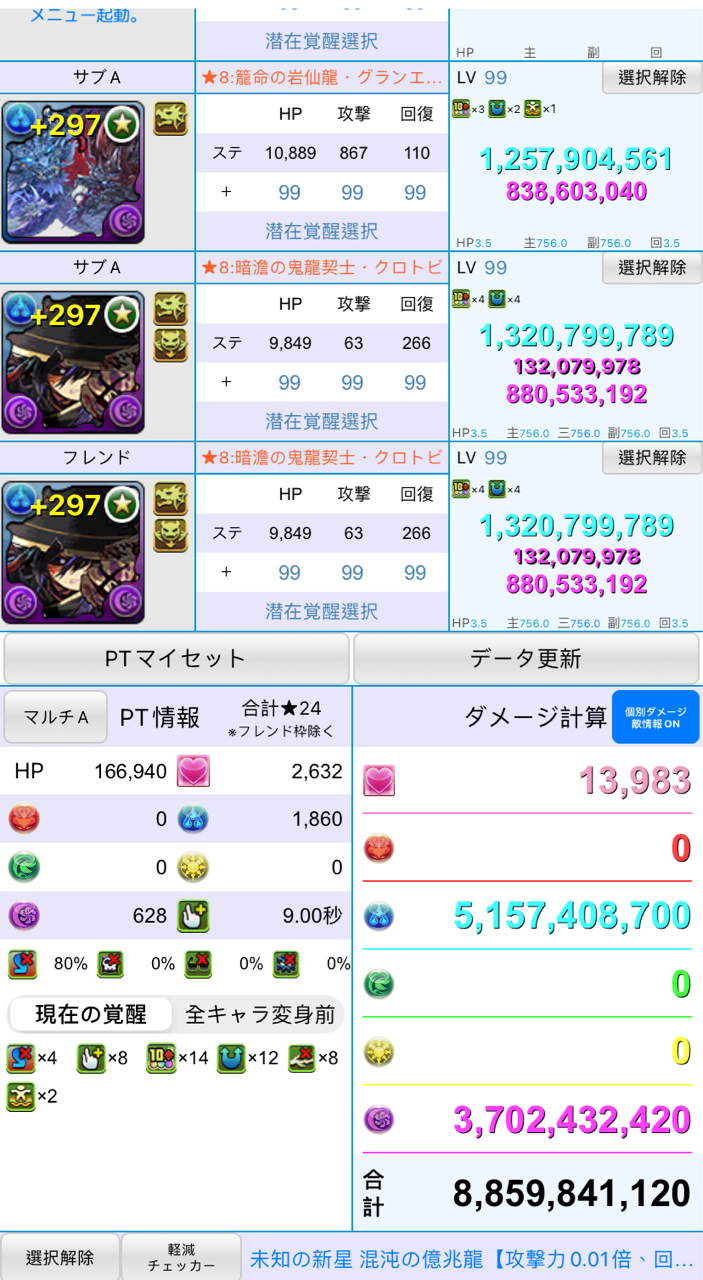The height and width of the screenshot is (1280, 703).
Task: Tap データ更新 button
Action: 526,658
